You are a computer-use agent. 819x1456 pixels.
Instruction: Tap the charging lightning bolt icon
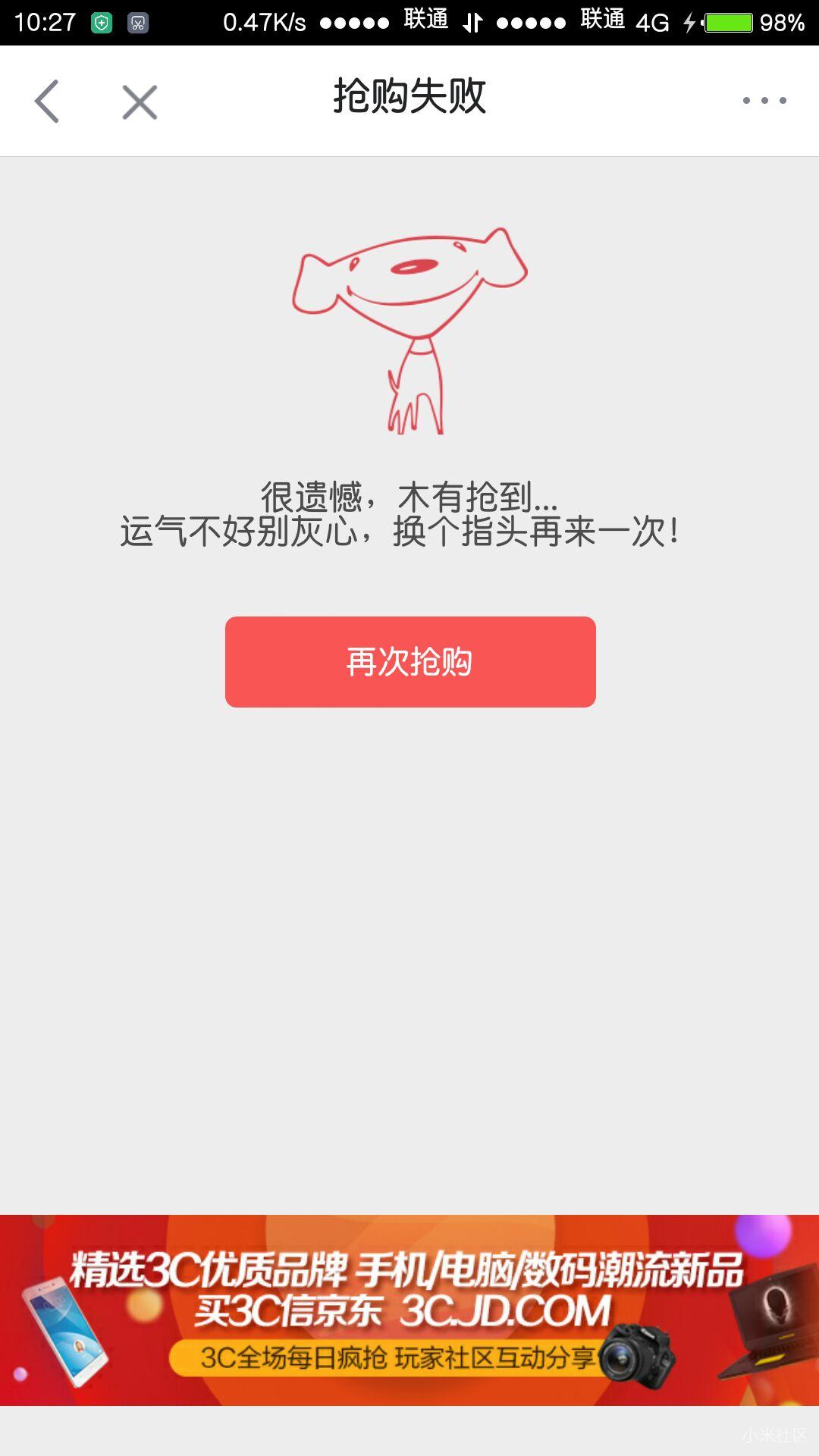pyautogui.click(x=687, y=21)
